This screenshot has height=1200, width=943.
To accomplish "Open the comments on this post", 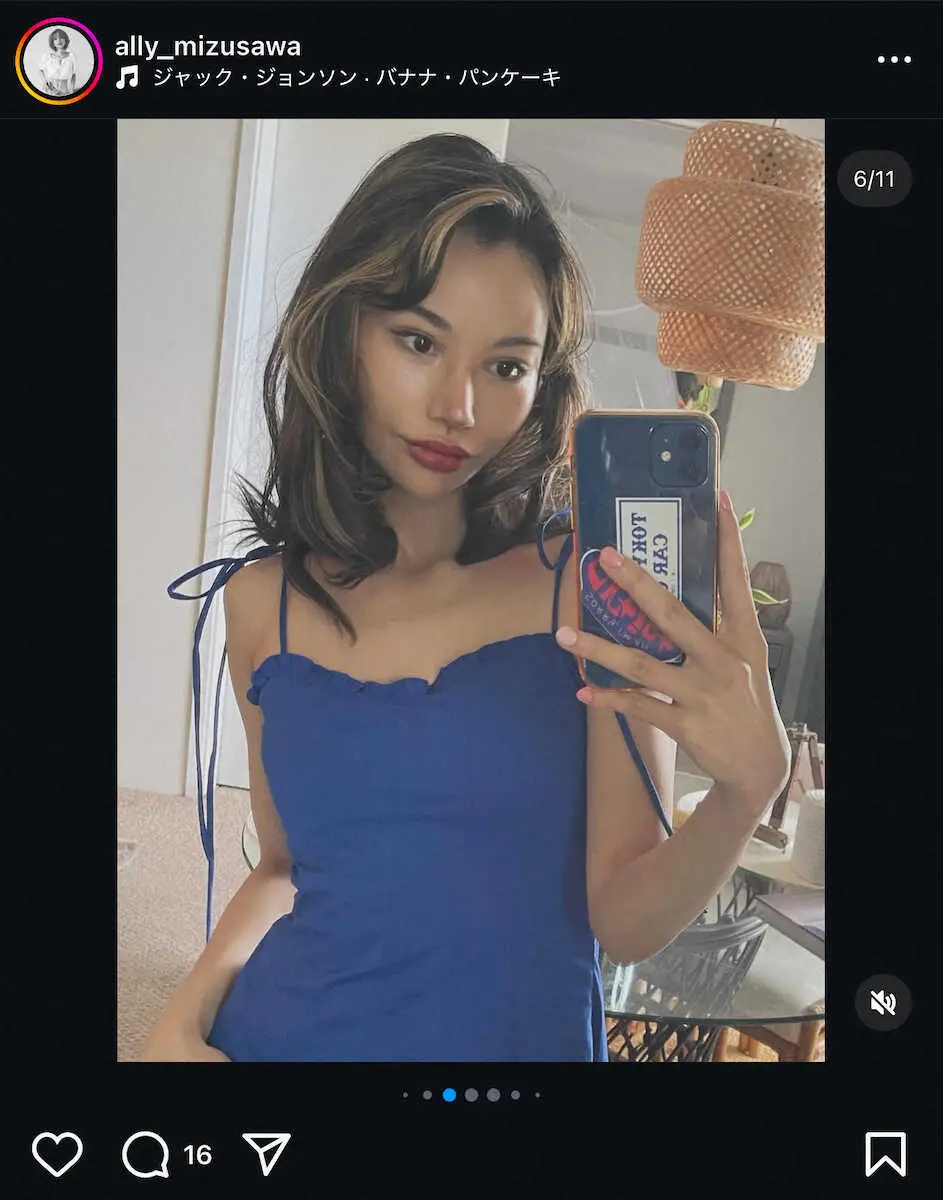I will point(146,1155).
